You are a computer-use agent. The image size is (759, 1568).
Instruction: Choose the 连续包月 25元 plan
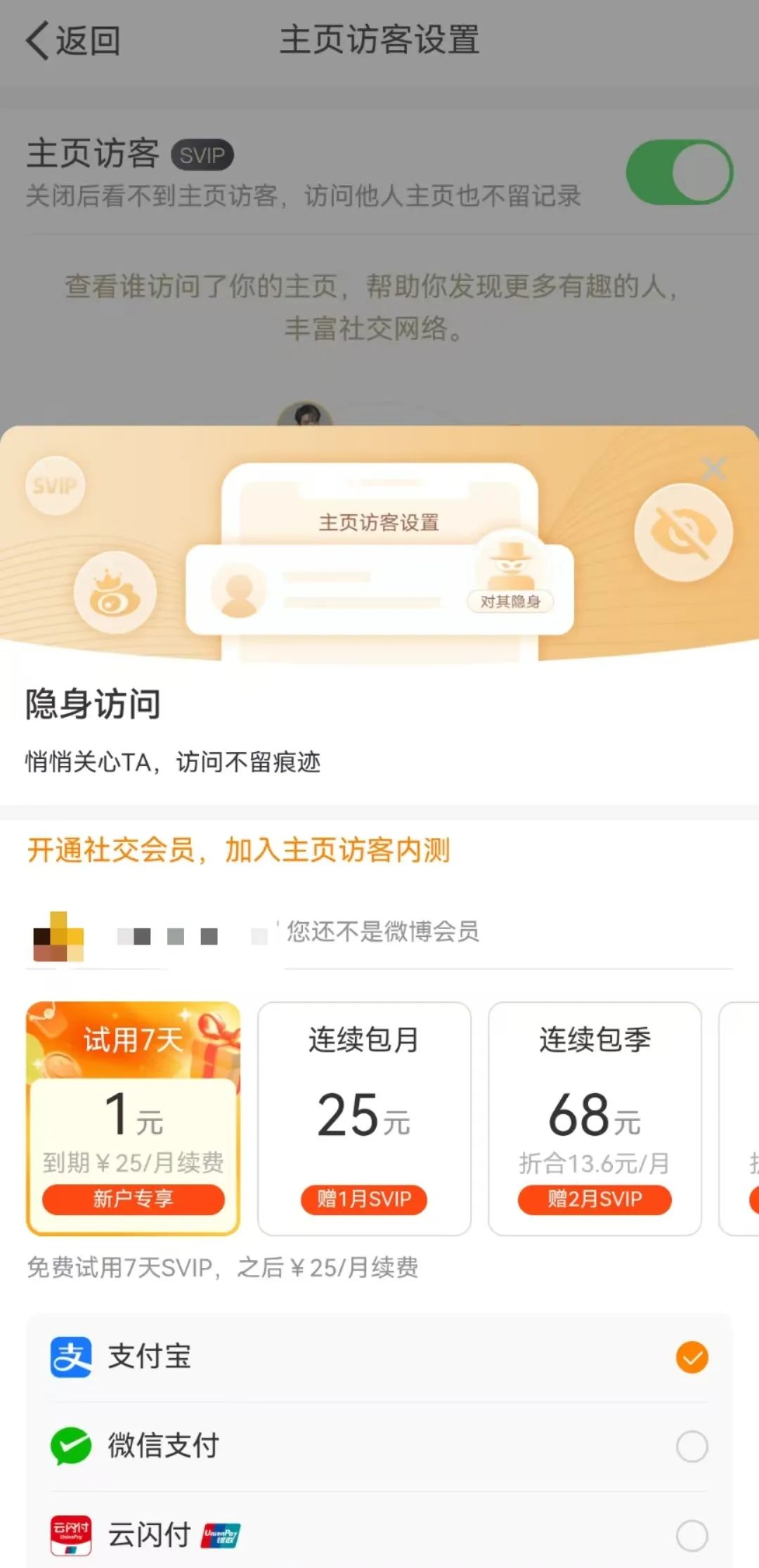tap(364, 1118)
